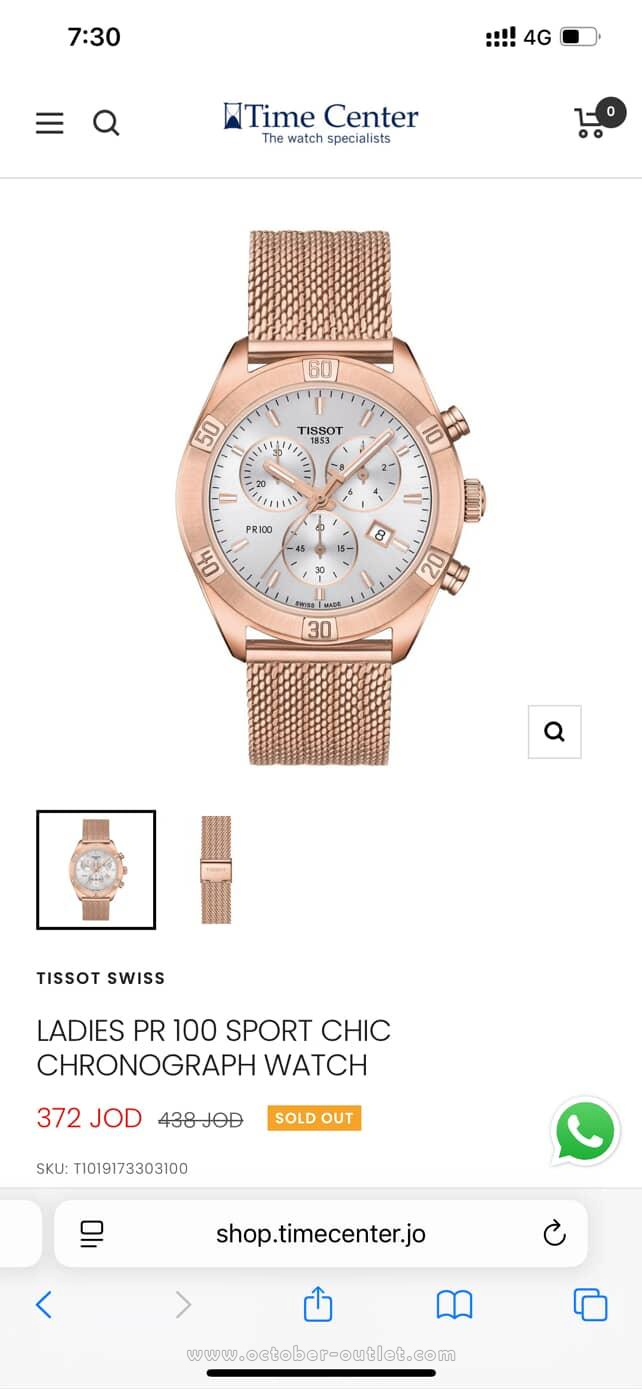642x1389 pixels.
Task: Zoom the product image with magnifier
Action: (x=554, y=731)
